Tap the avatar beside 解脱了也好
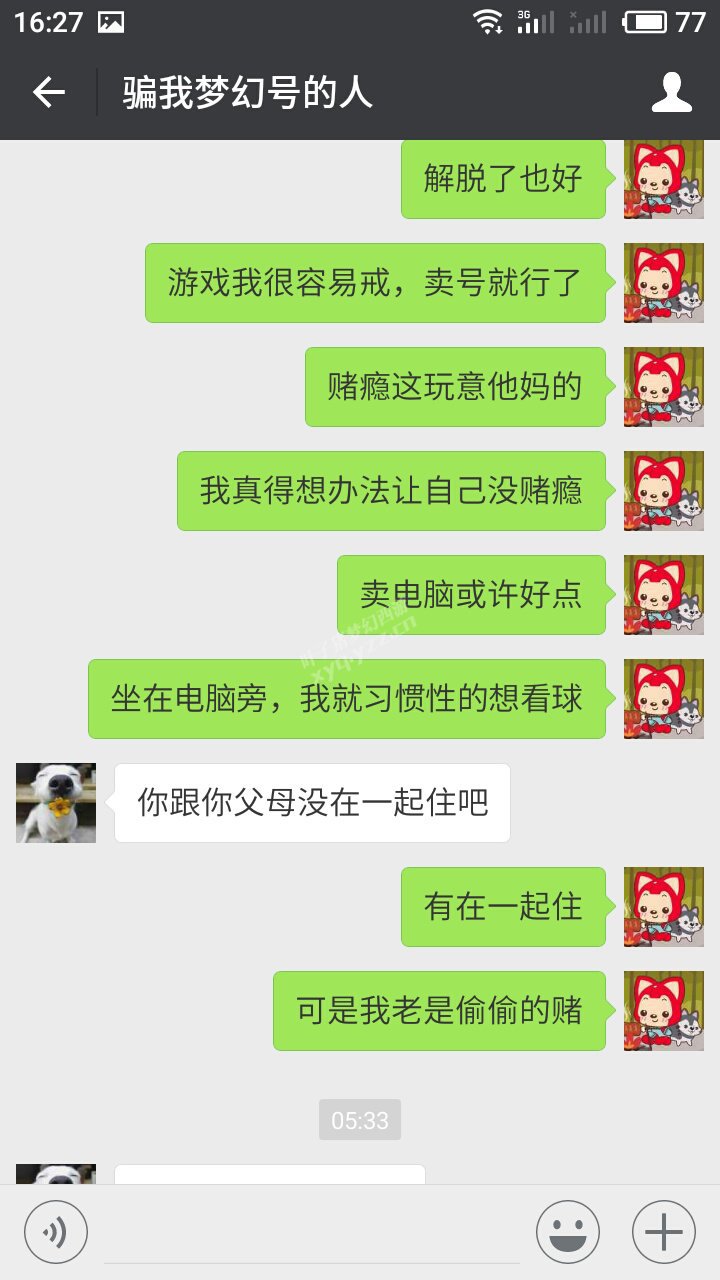Image resolution: width=720 pixels, height=1280 pixels. coord(664,179)
